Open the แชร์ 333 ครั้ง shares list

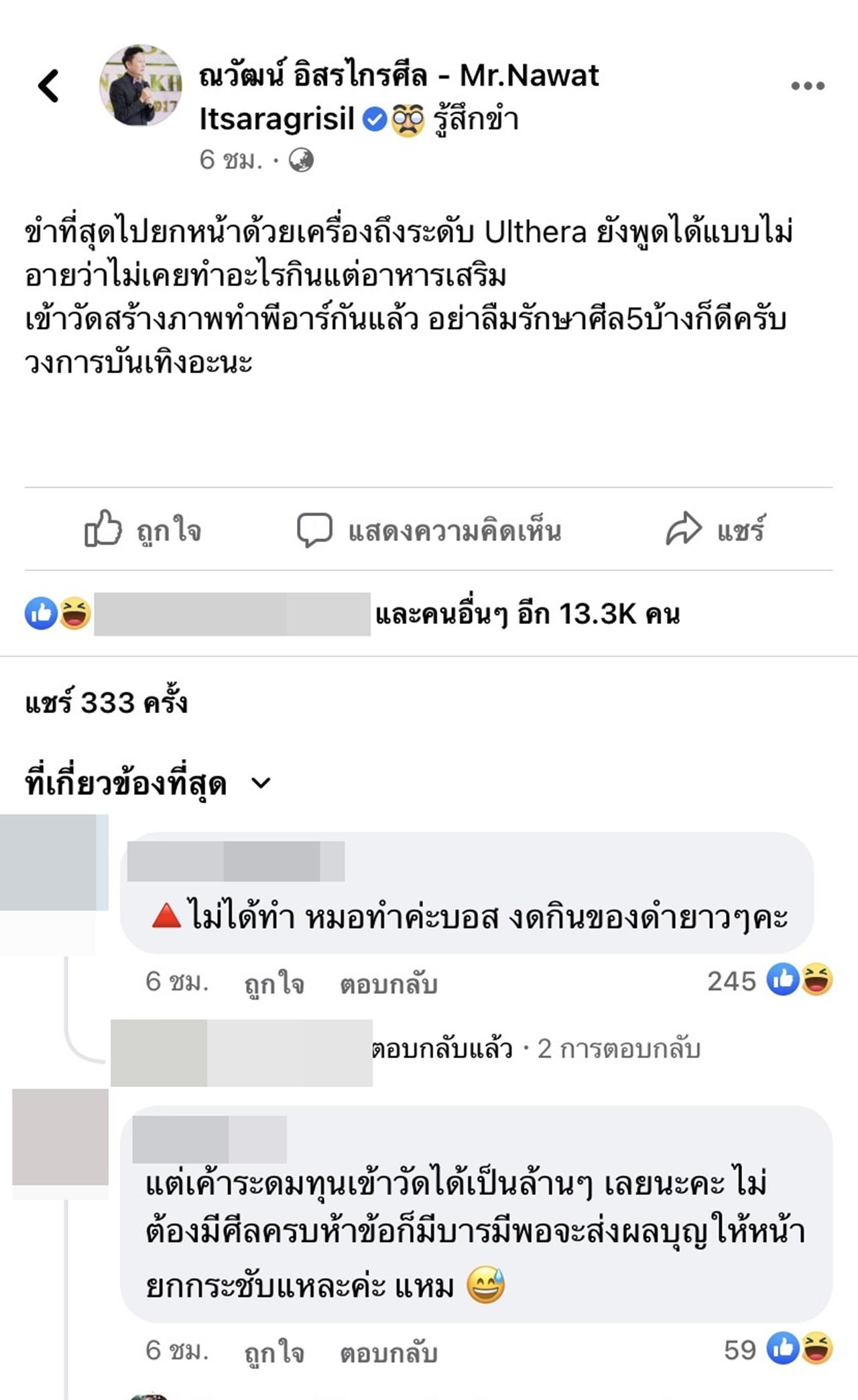tap(107, 703)
